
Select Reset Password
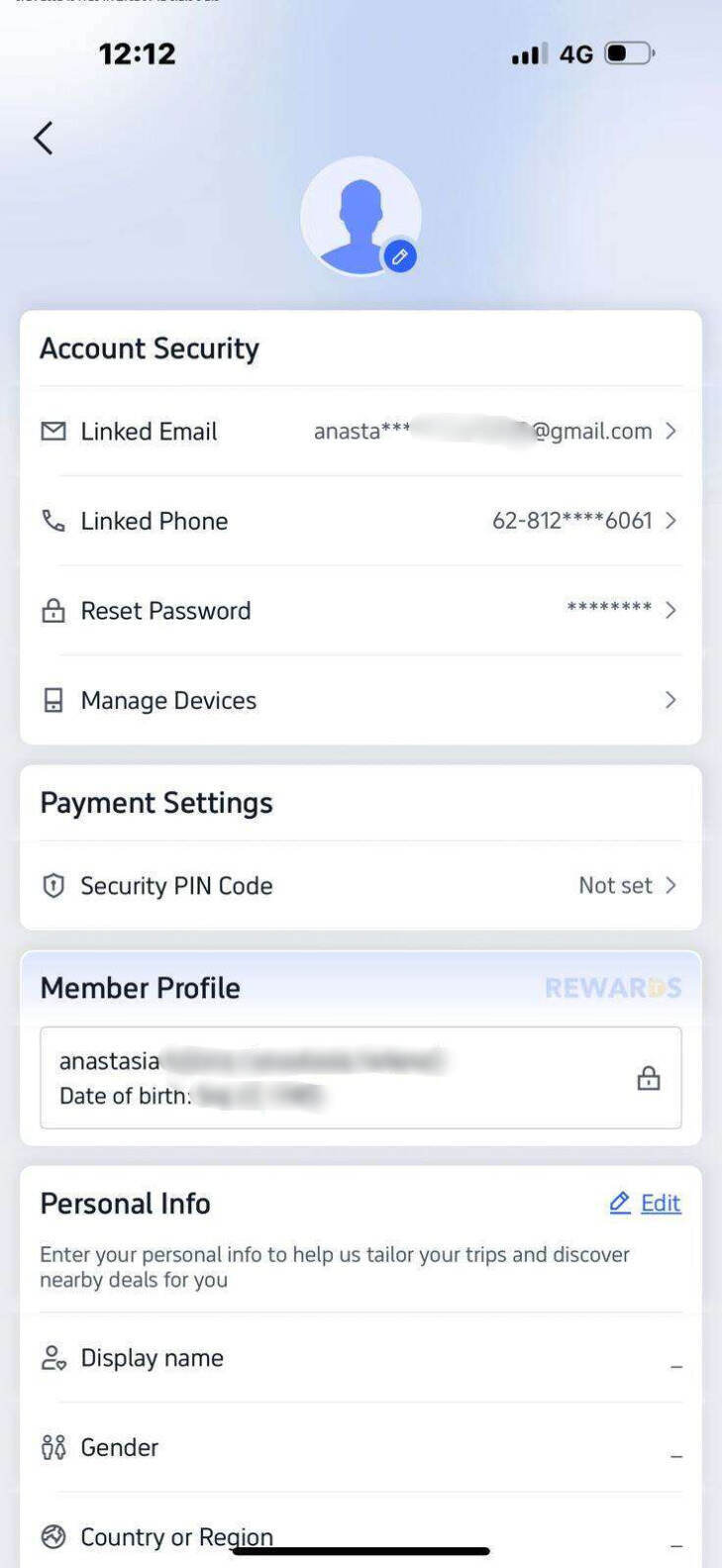point(361,611)
